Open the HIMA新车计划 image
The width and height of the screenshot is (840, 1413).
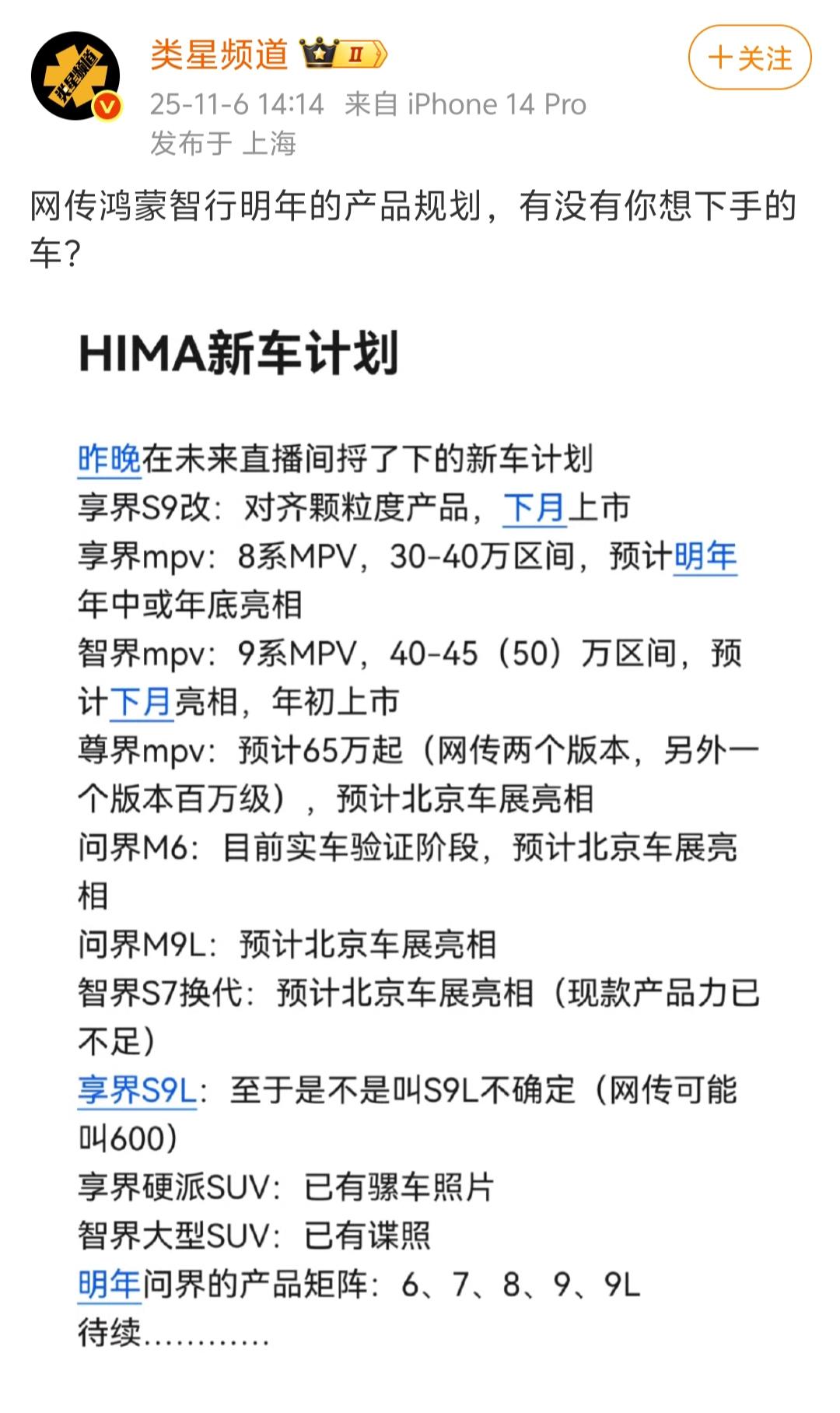(x=420, y=817)
